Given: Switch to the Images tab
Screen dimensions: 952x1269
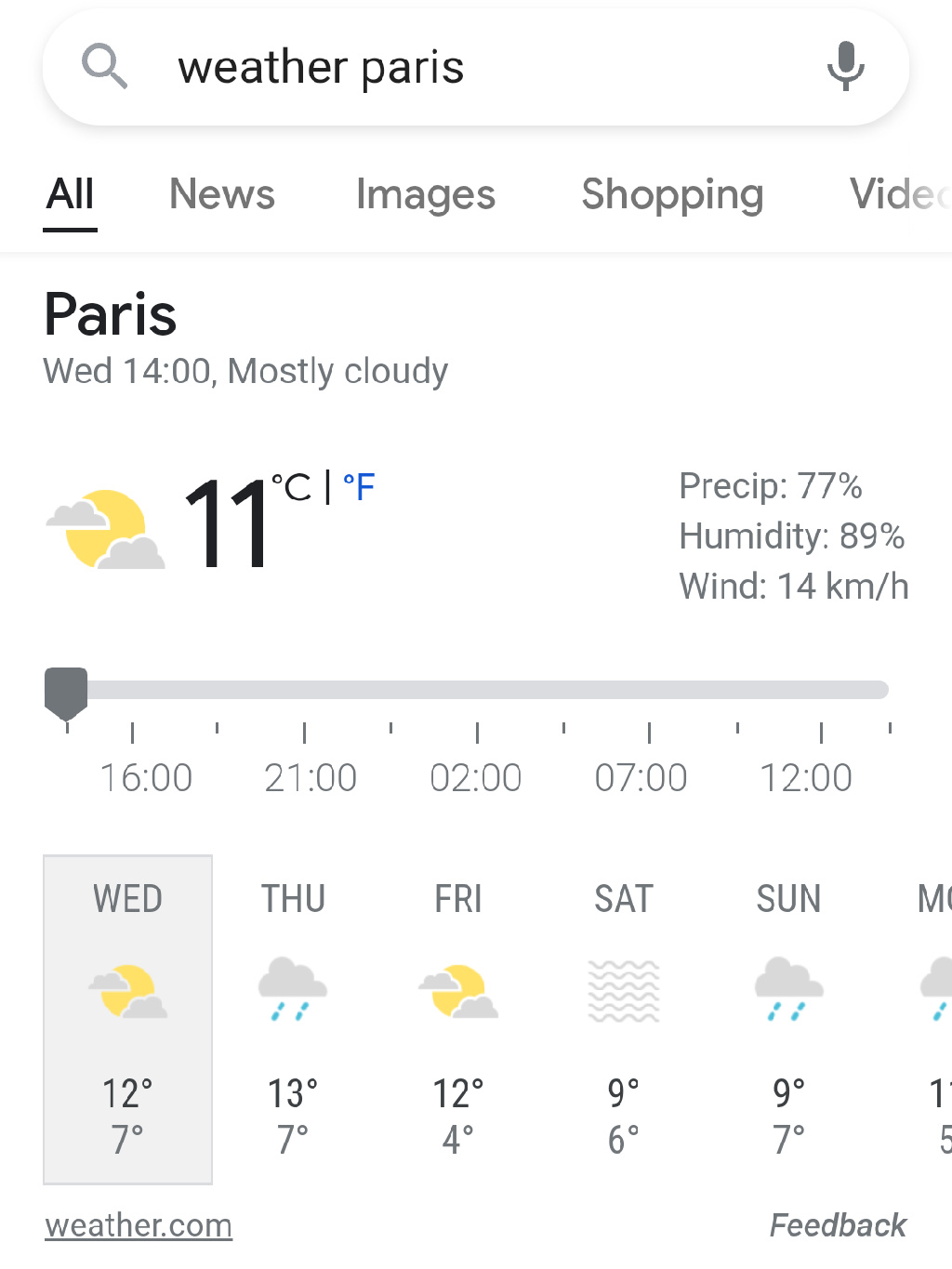Looking at the screenshot, I should [x=426, y=194].
